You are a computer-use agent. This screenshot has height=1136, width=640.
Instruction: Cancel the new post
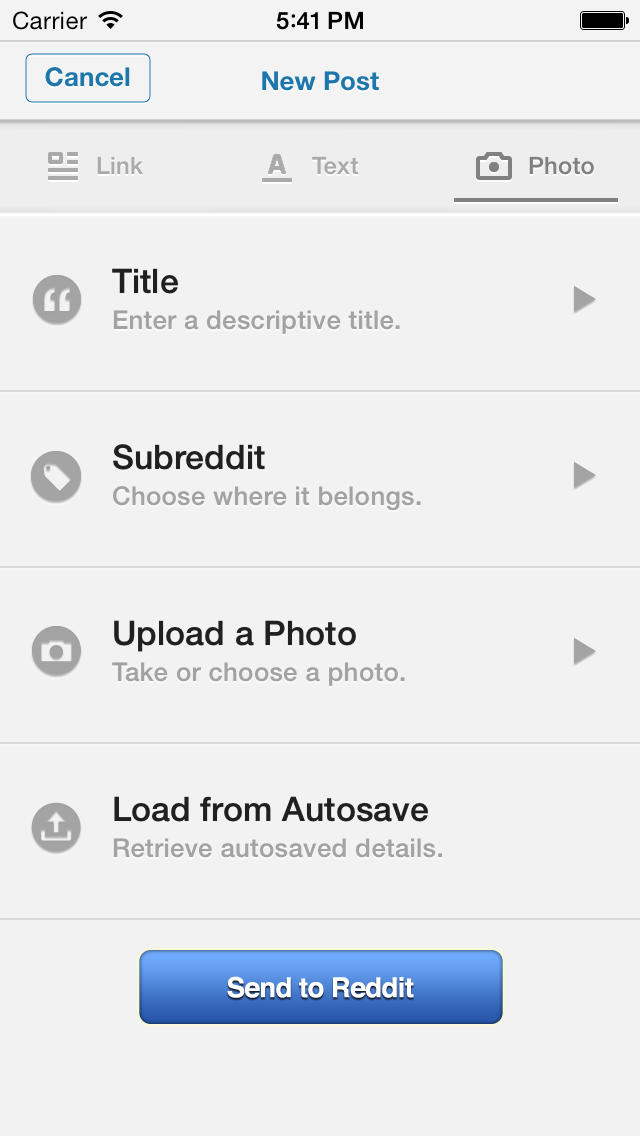(88, 78)
